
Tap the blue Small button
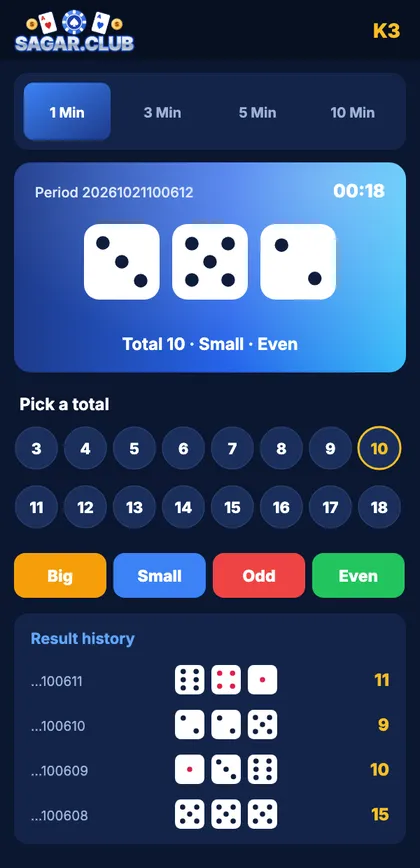pyautogui.click(x=159, y=576)
